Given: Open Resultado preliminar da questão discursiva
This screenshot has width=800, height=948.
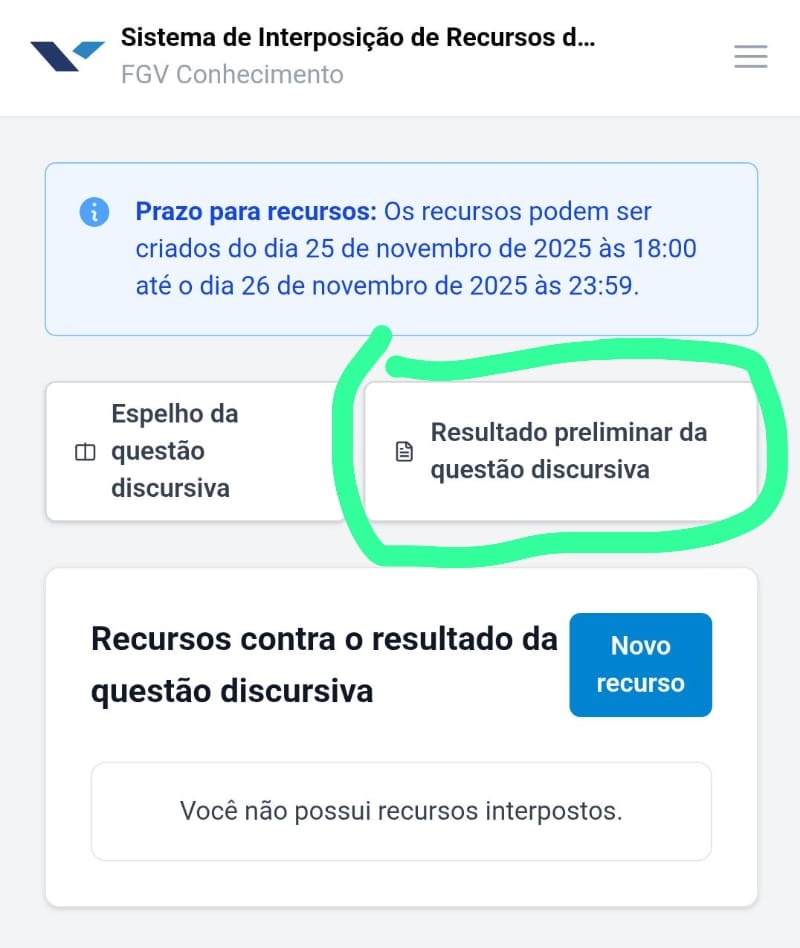Looking at the screenshot, I should tap(560, 451).
